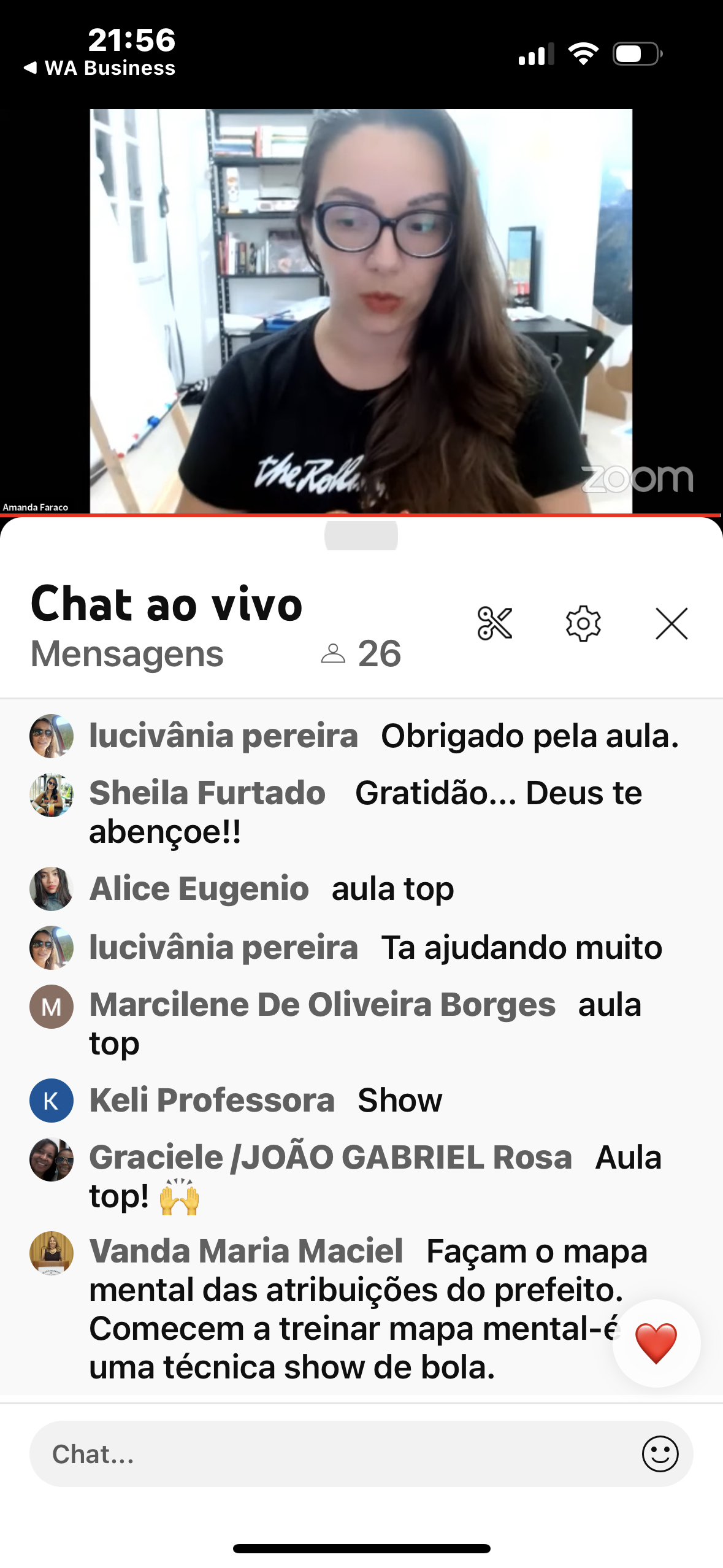
Task: Open live chat settings via the gear icon
Action: pyautogui.click(x=583, y=623)
